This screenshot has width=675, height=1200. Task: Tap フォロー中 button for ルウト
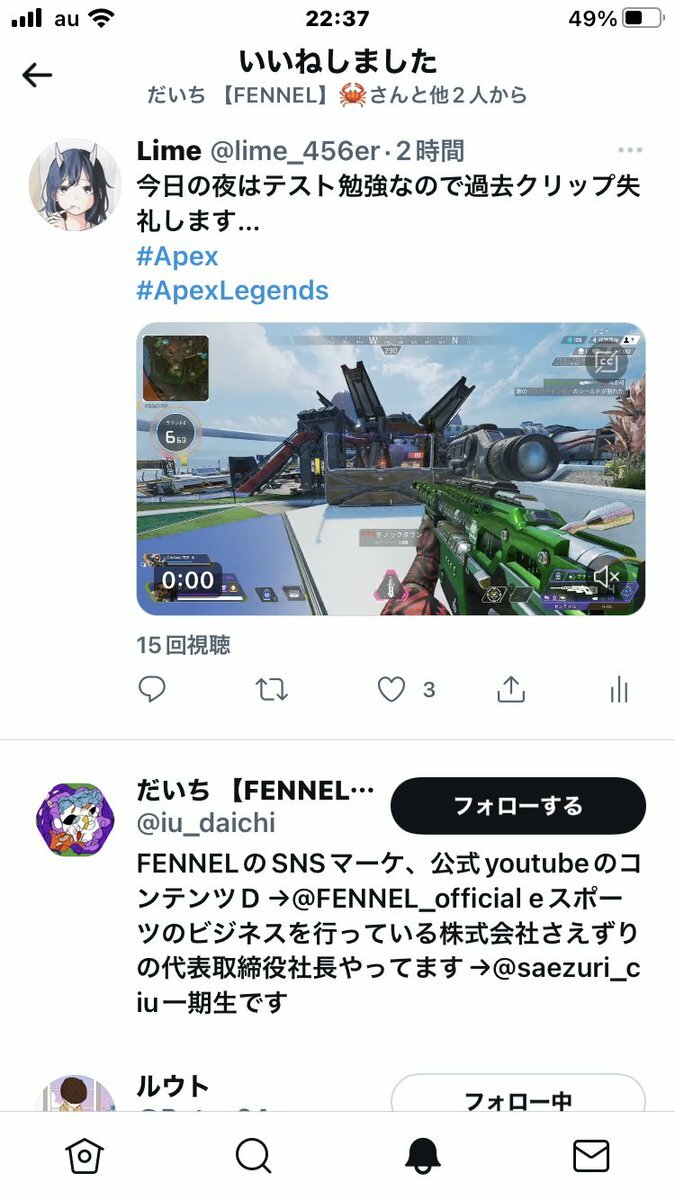coord(517,1095)
